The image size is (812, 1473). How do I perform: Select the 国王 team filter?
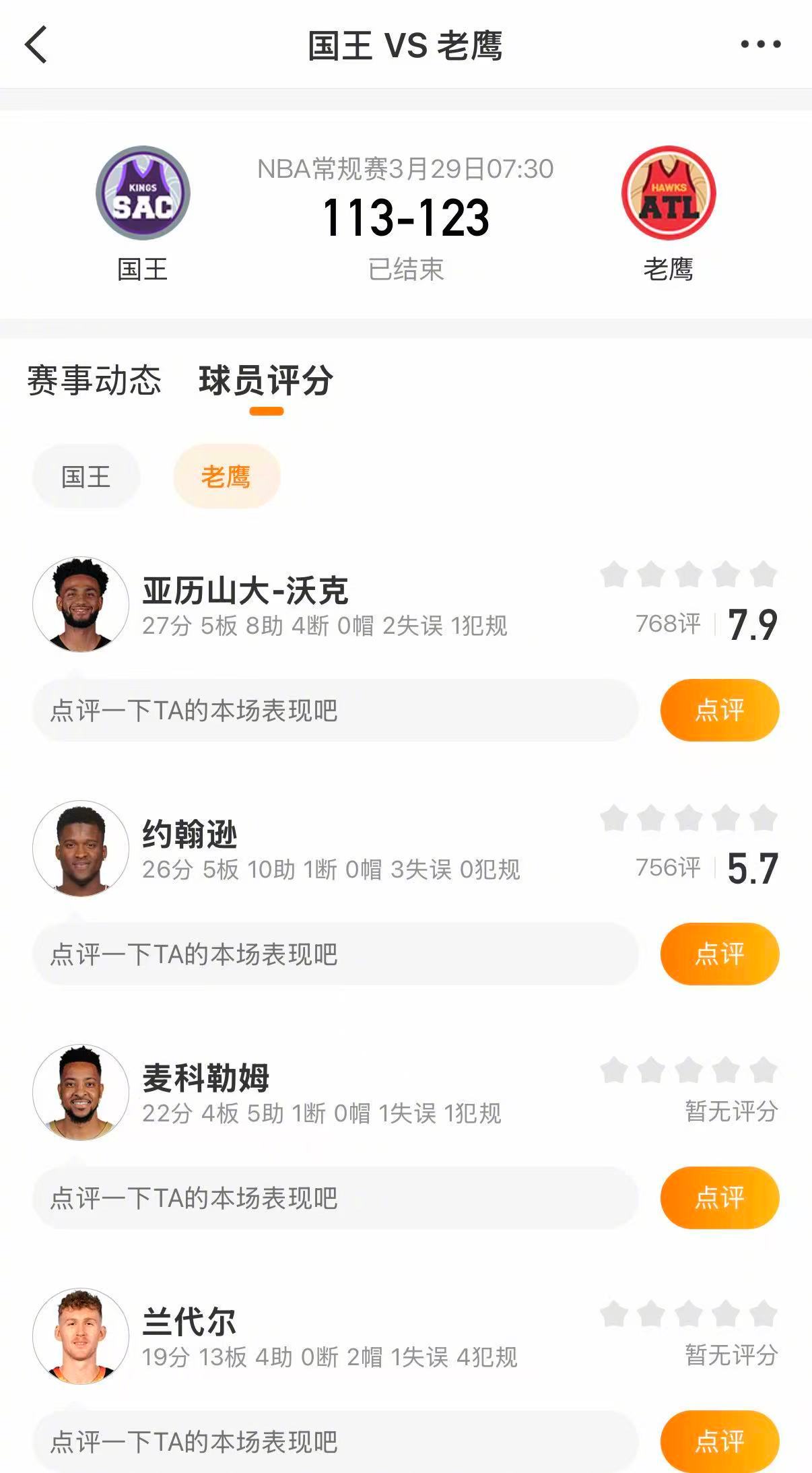[x=86, y=476]
